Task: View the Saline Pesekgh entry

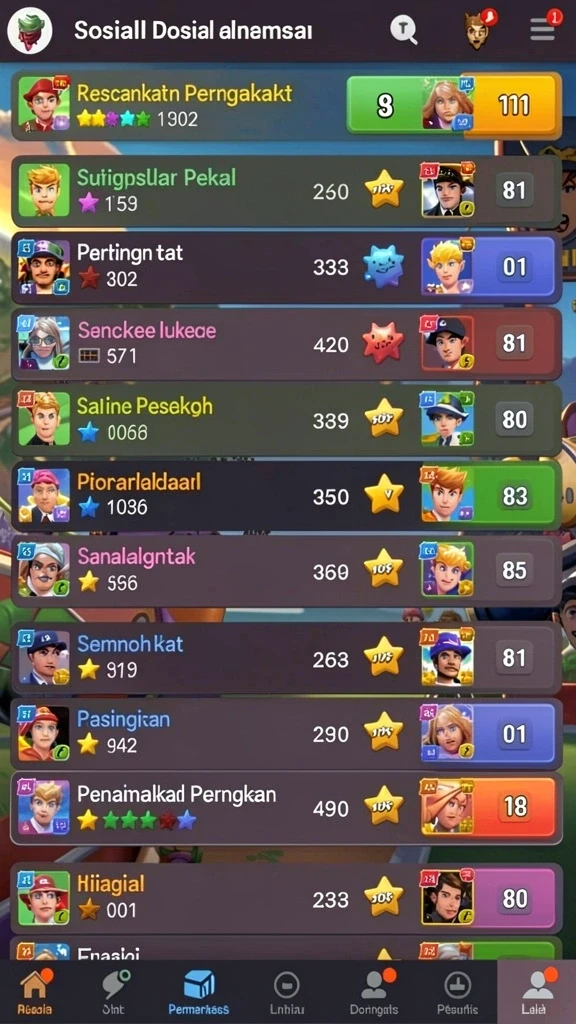Action: tap(287, 419)
